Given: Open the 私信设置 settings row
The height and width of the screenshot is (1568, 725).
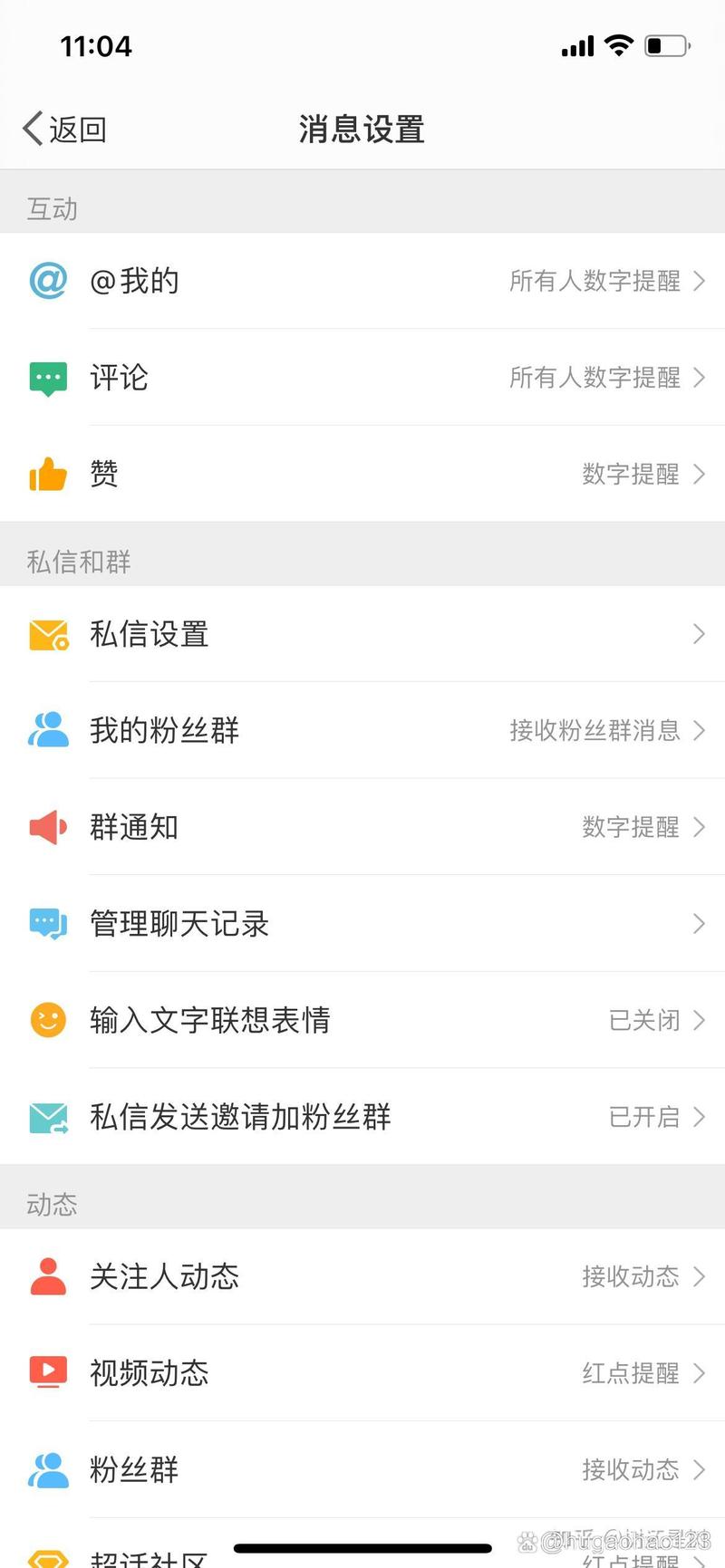Looking at the screenshot, I should [362, 634].
